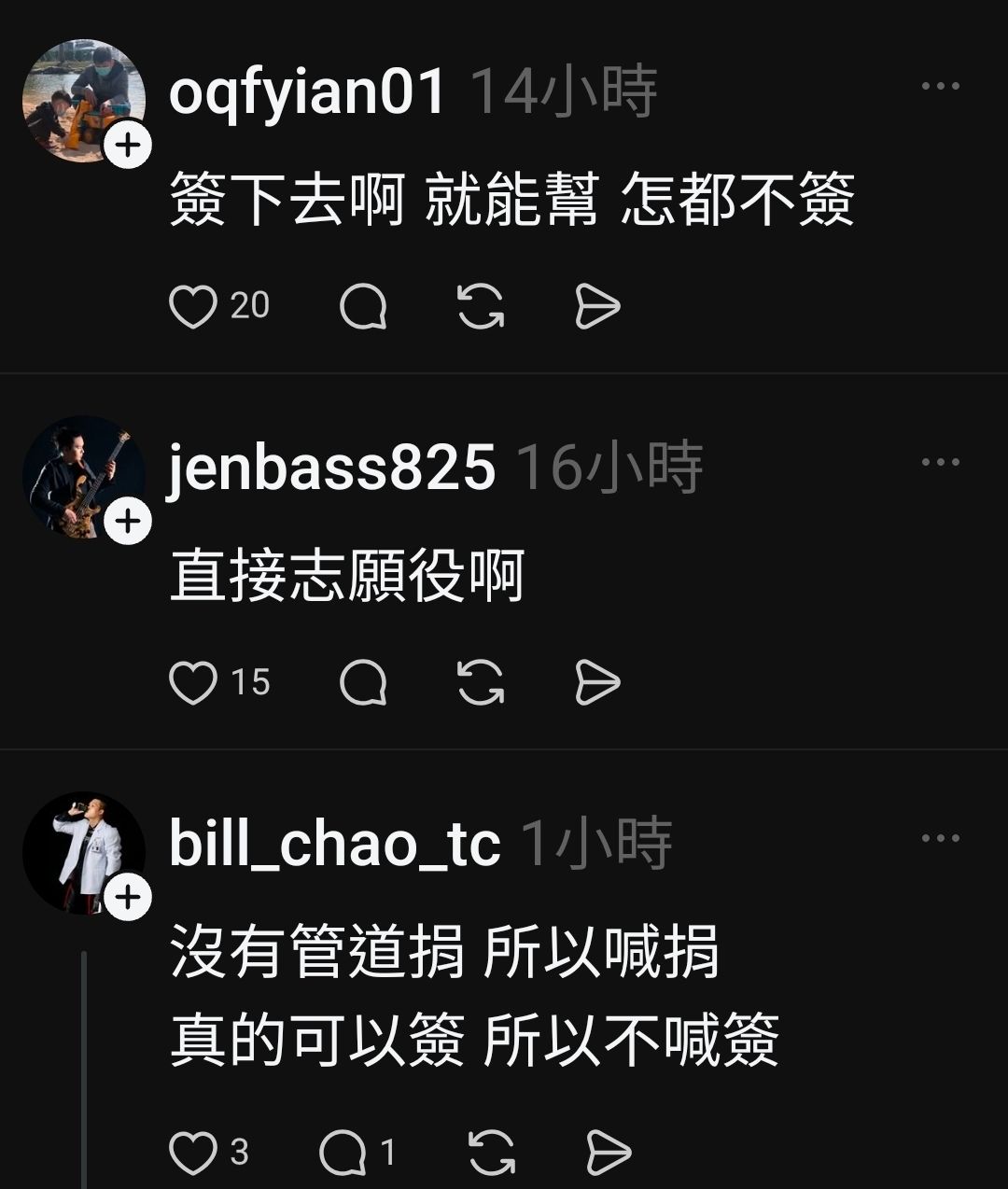
Task: Share bill_chao_tc's comment
Action: pos(609,1154)
